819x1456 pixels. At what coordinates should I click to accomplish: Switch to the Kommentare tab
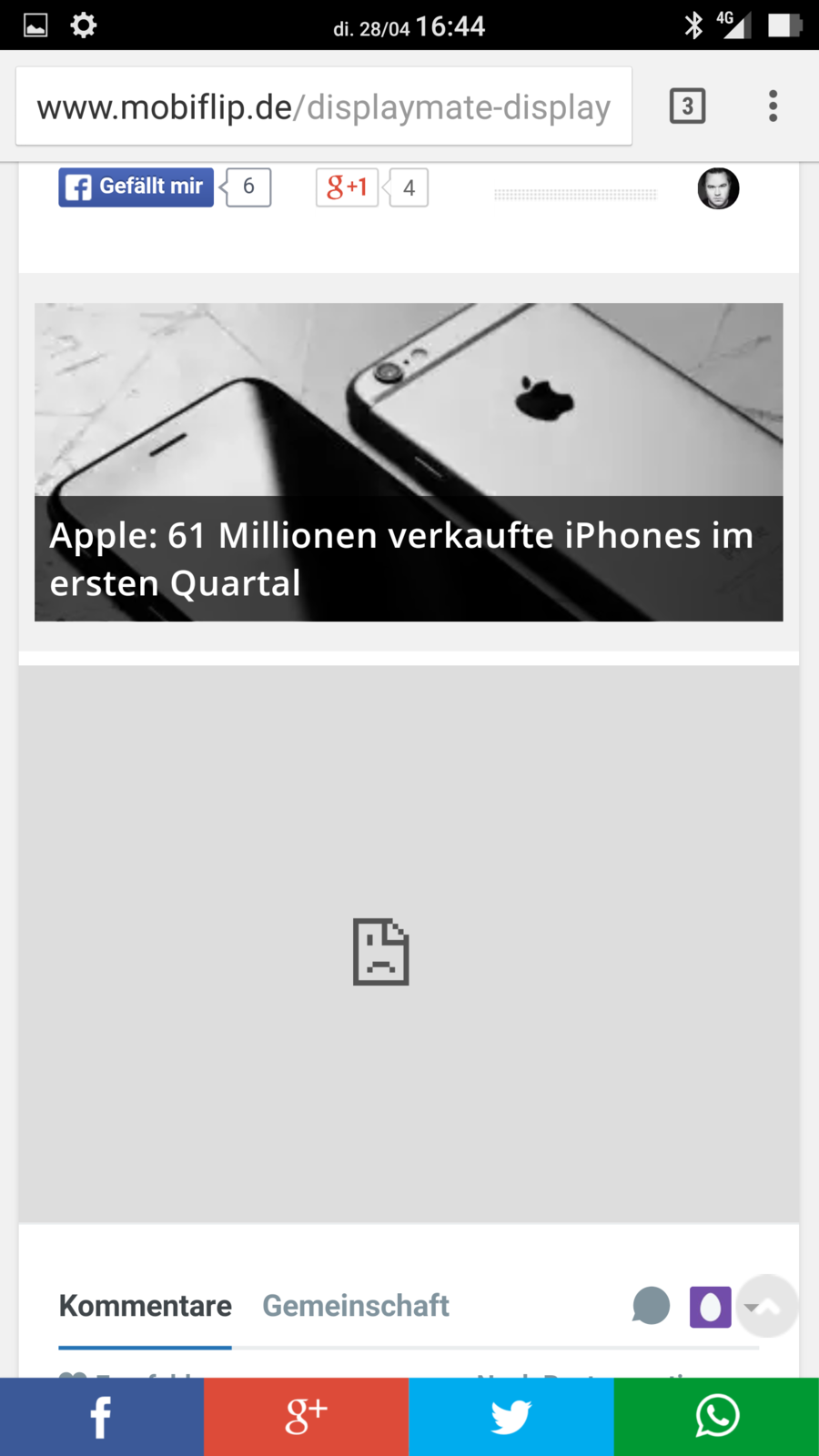click(x=146, y=1306)
